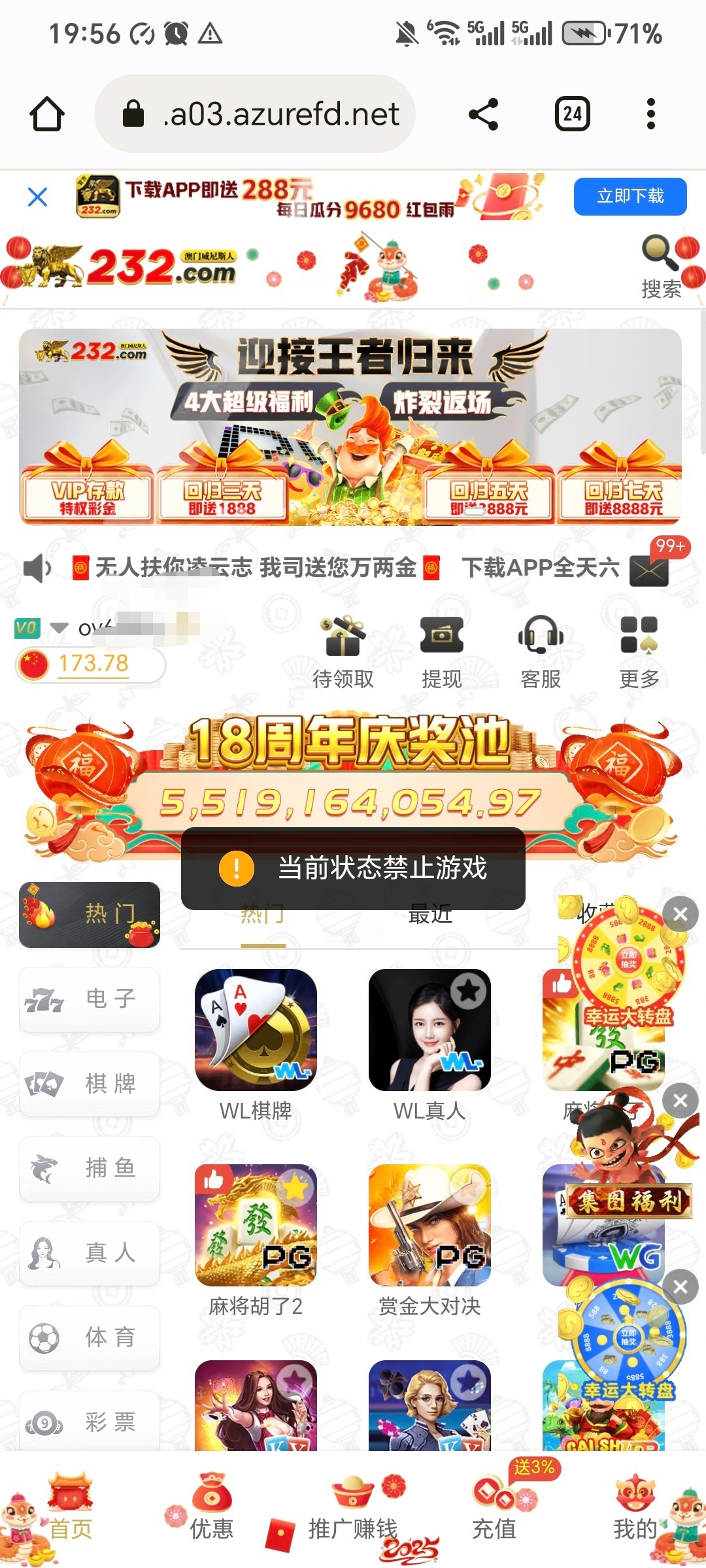Select the 棋牌 category

(x=90, y=1084)
